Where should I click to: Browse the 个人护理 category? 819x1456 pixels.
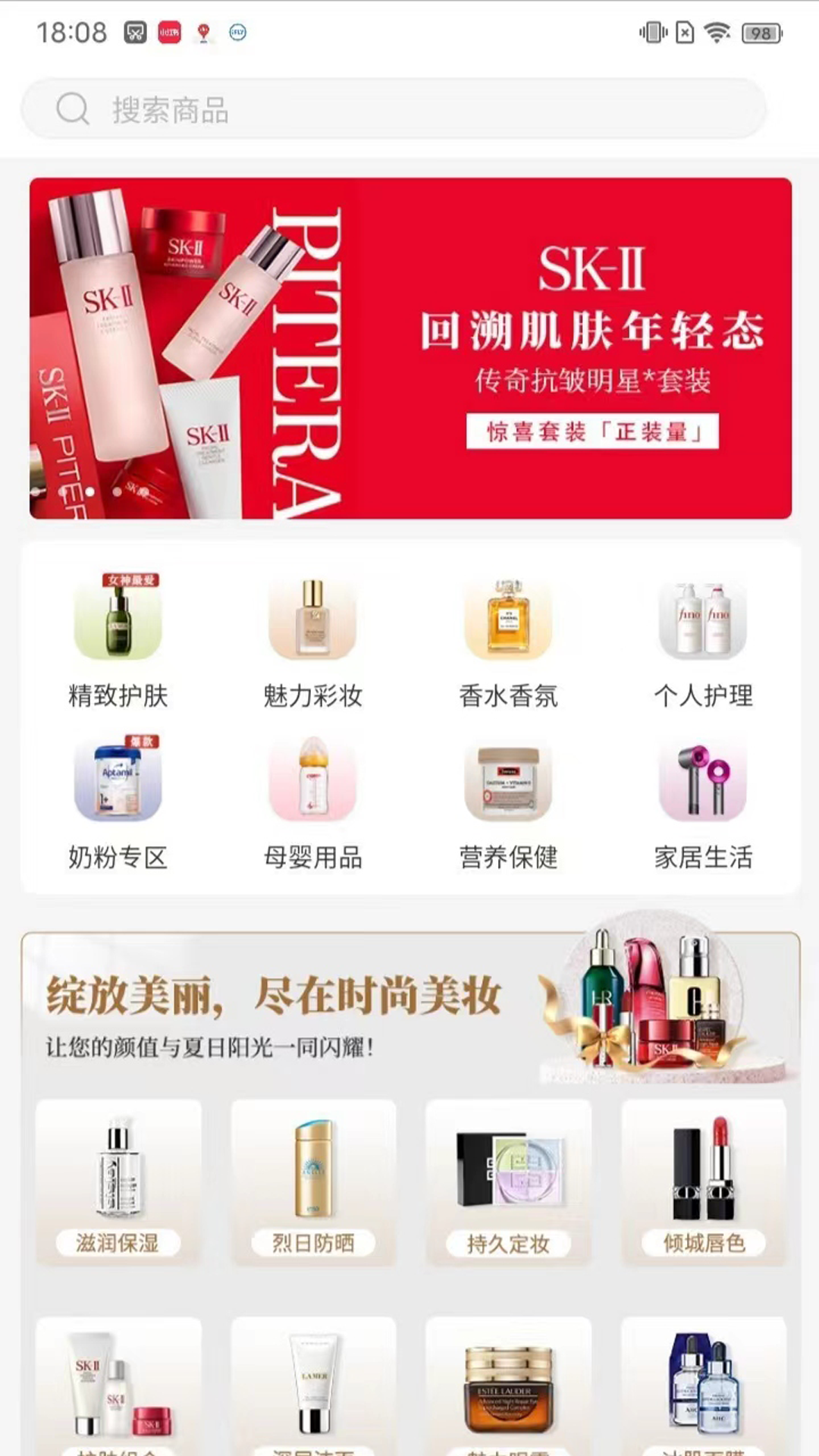[x=703, y=642]
